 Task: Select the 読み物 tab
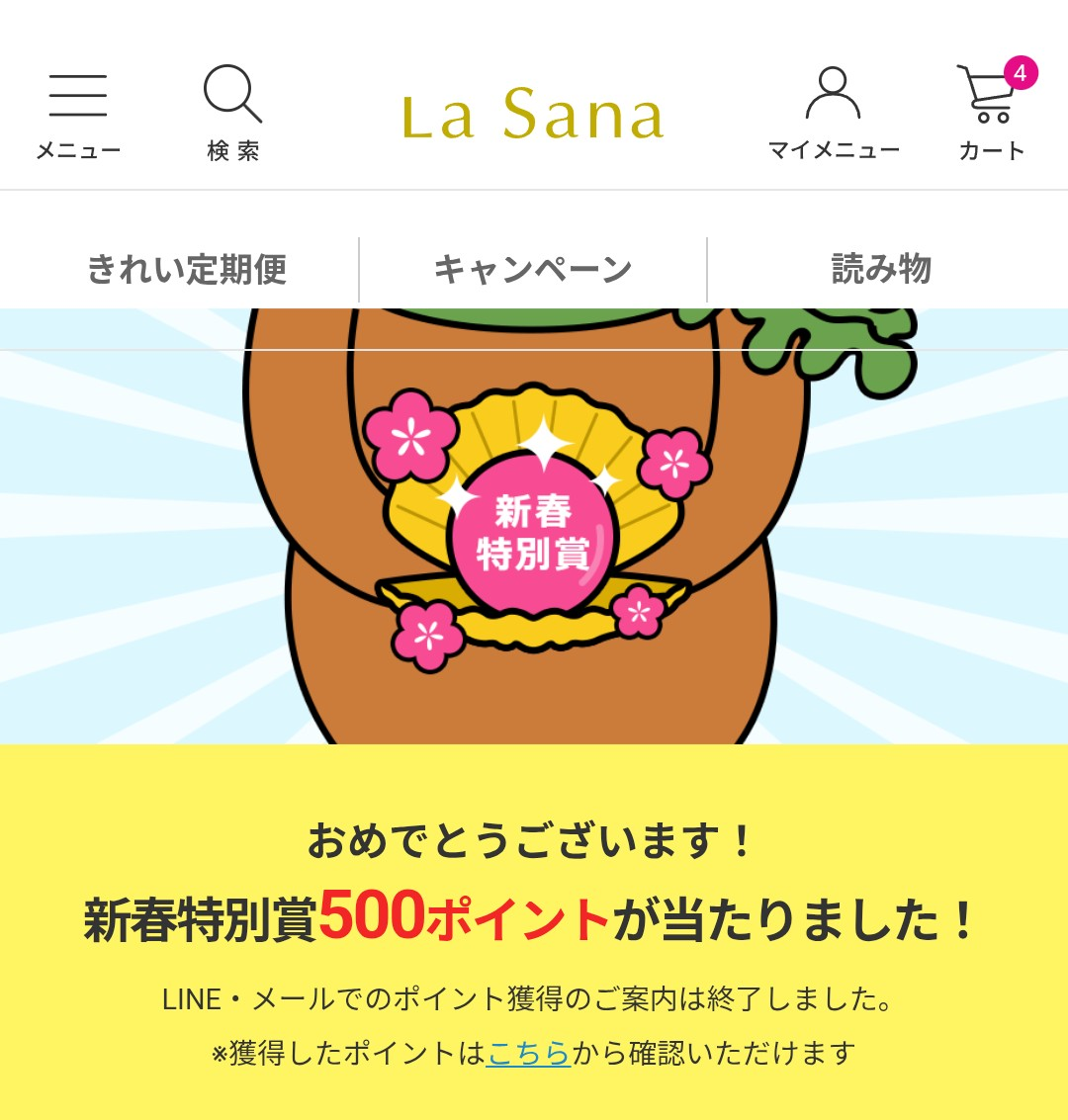881,269
